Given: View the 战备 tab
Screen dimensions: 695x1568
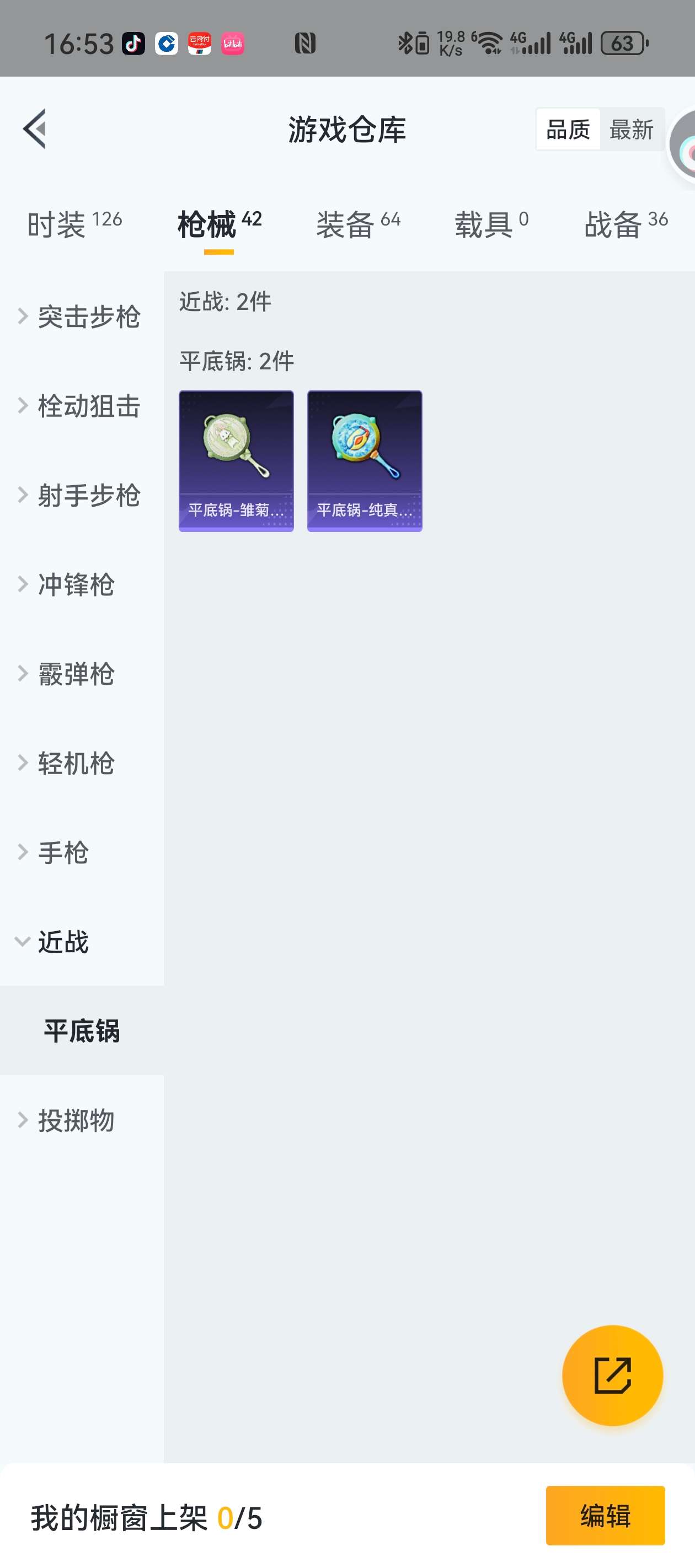Looking at the screenshot, I should click(625, 224).
